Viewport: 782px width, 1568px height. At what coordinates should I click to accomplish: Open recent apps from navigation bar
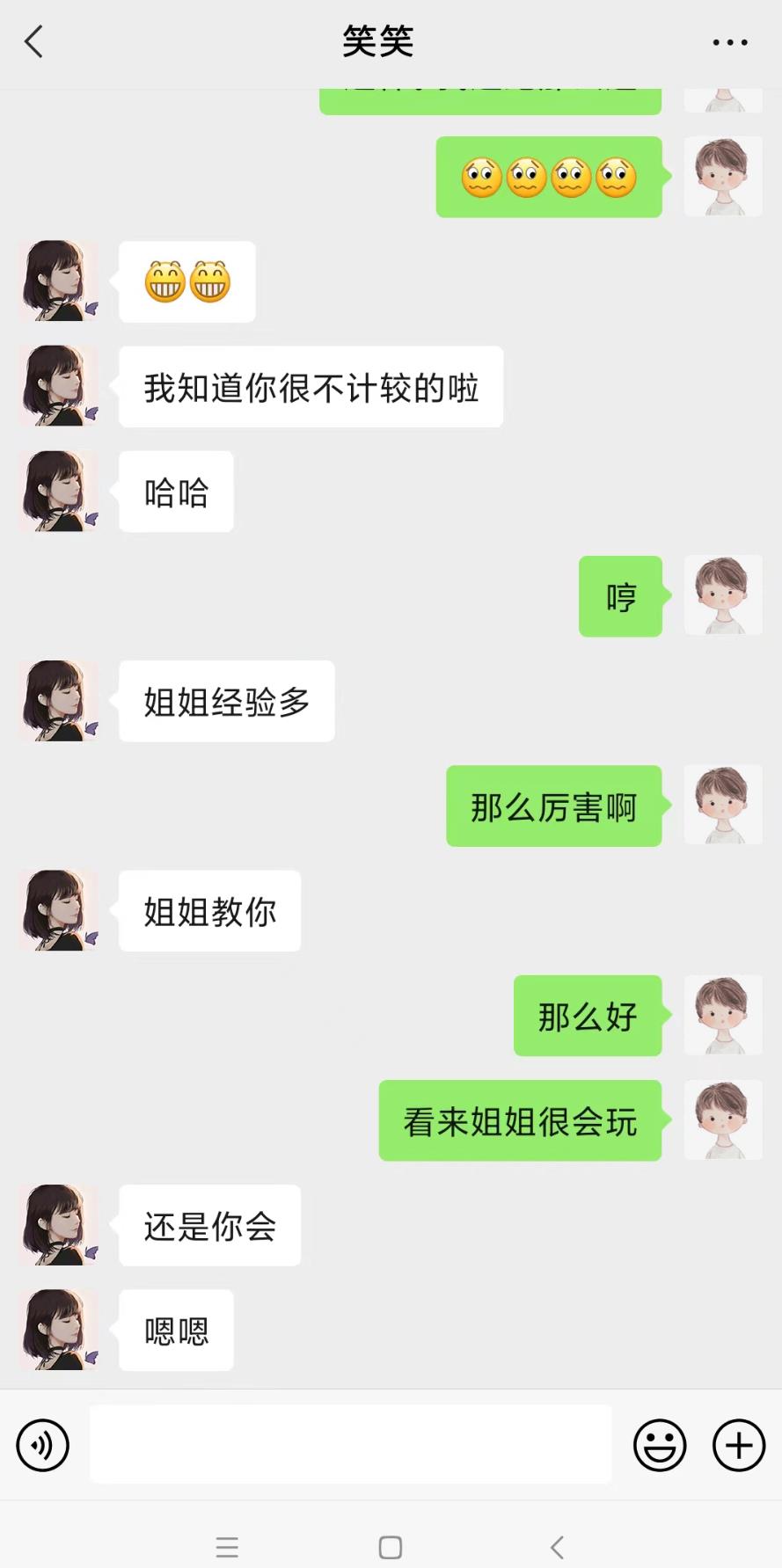tap(227, 1547)
